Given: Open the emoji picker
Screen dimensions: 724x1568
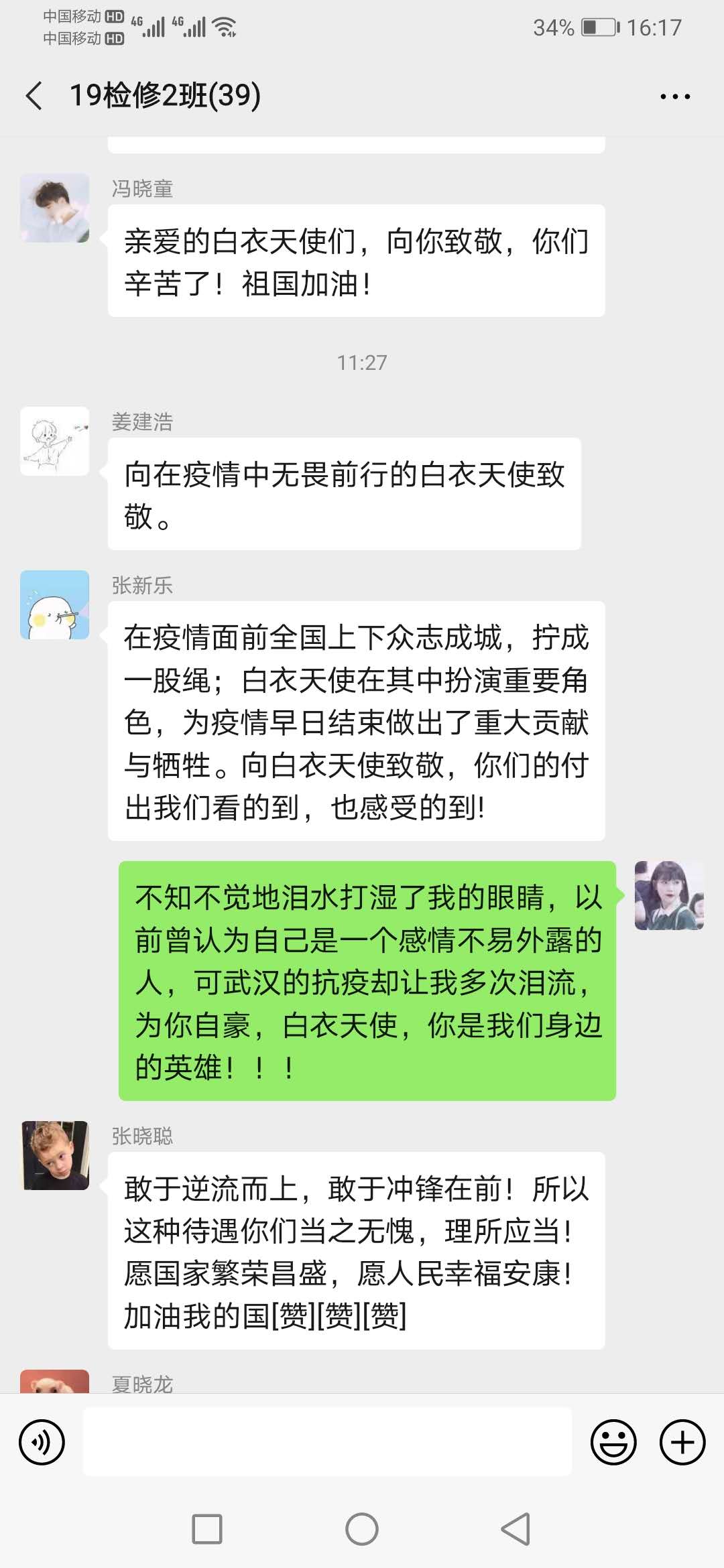Looking at the screenshot, I should (613, 1442).
